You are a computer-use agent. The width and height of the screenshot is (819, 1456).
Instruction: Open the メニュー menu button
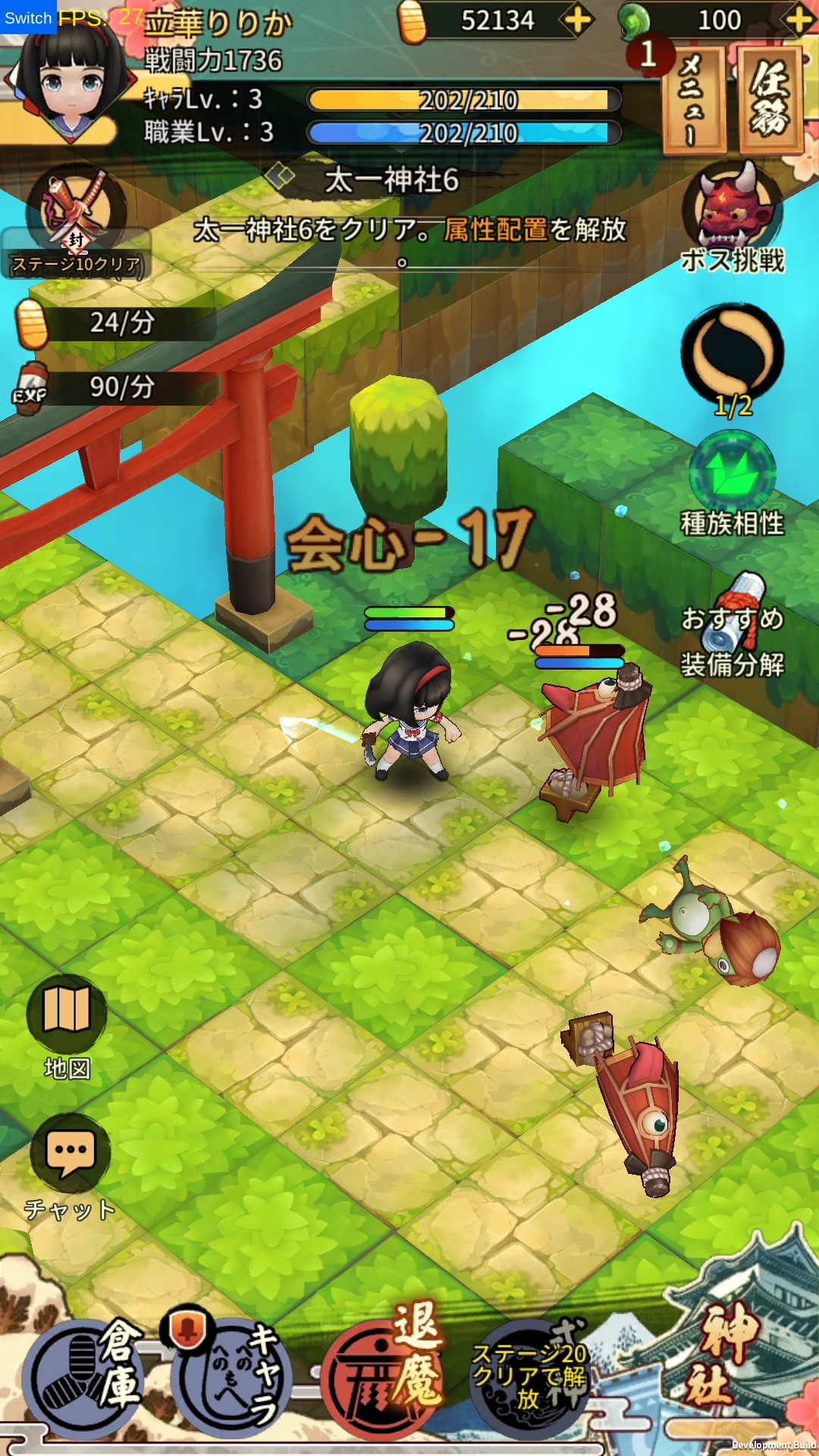click(x=693, y=99)
